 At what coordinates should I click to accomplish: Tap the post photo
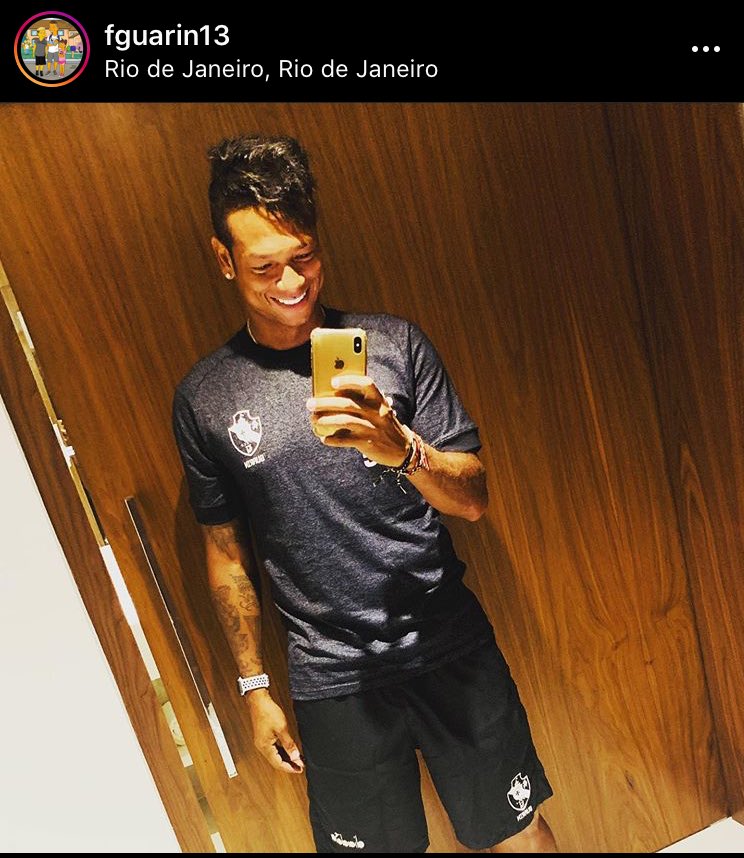coord(372,478)
